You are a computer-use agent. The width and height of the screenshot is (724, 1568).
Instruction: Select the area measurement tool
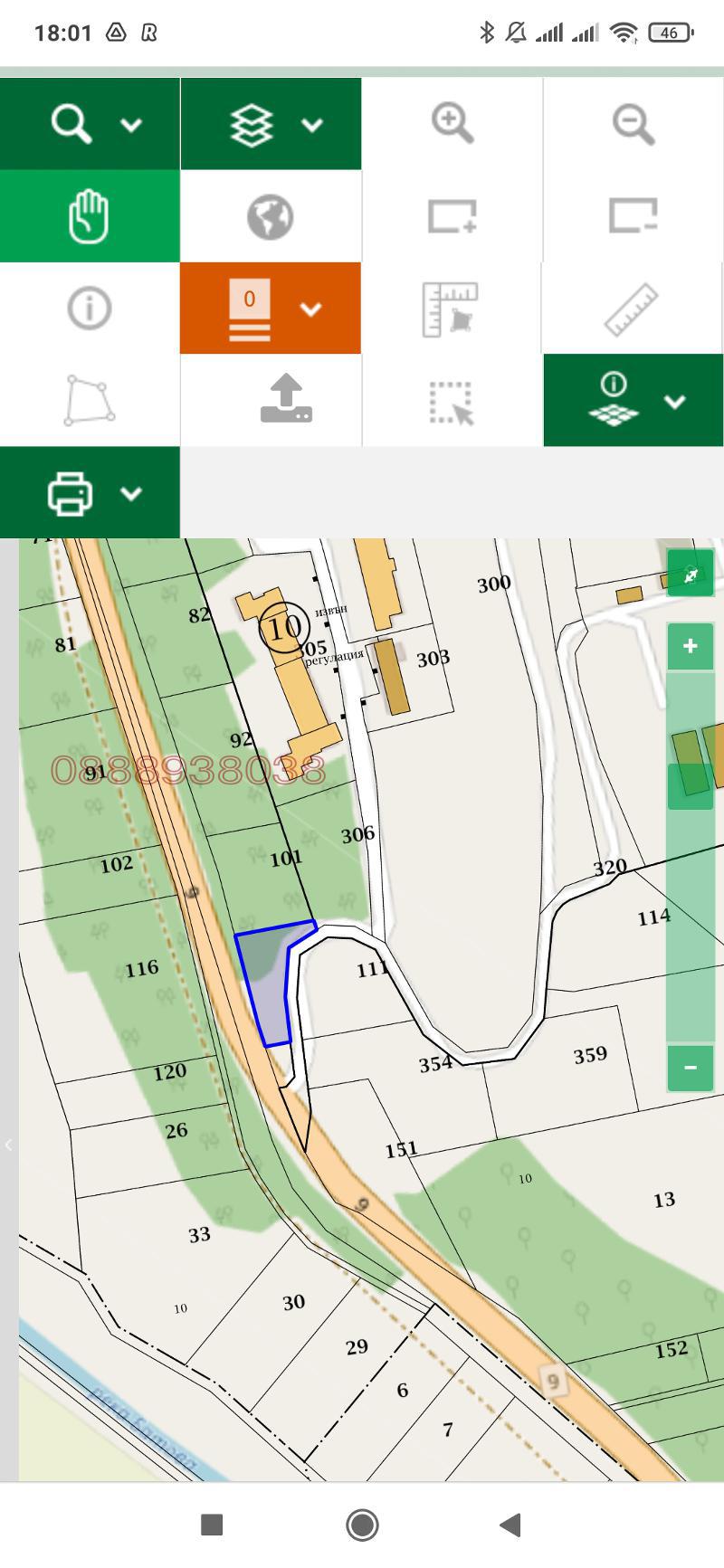pyautogui.click(x=452, y=309)
